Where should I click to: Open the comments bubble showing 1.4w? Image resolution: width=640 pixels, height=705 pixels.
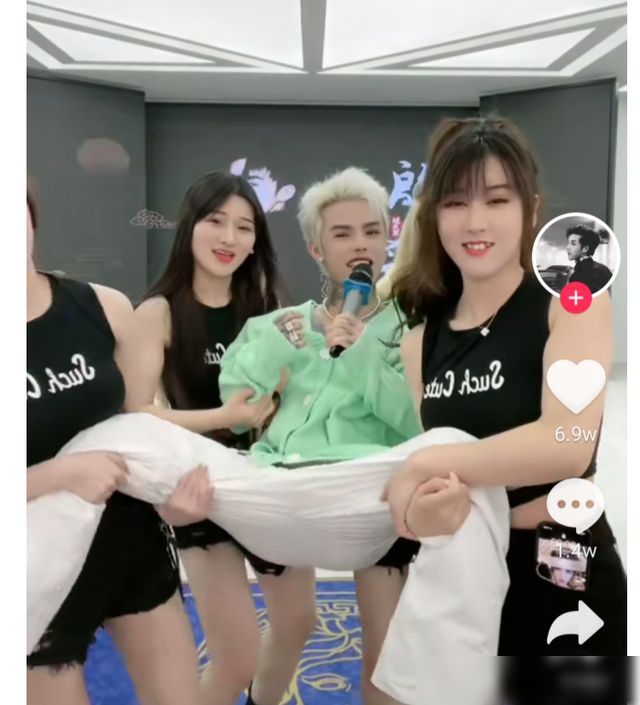tap(575, 505)
